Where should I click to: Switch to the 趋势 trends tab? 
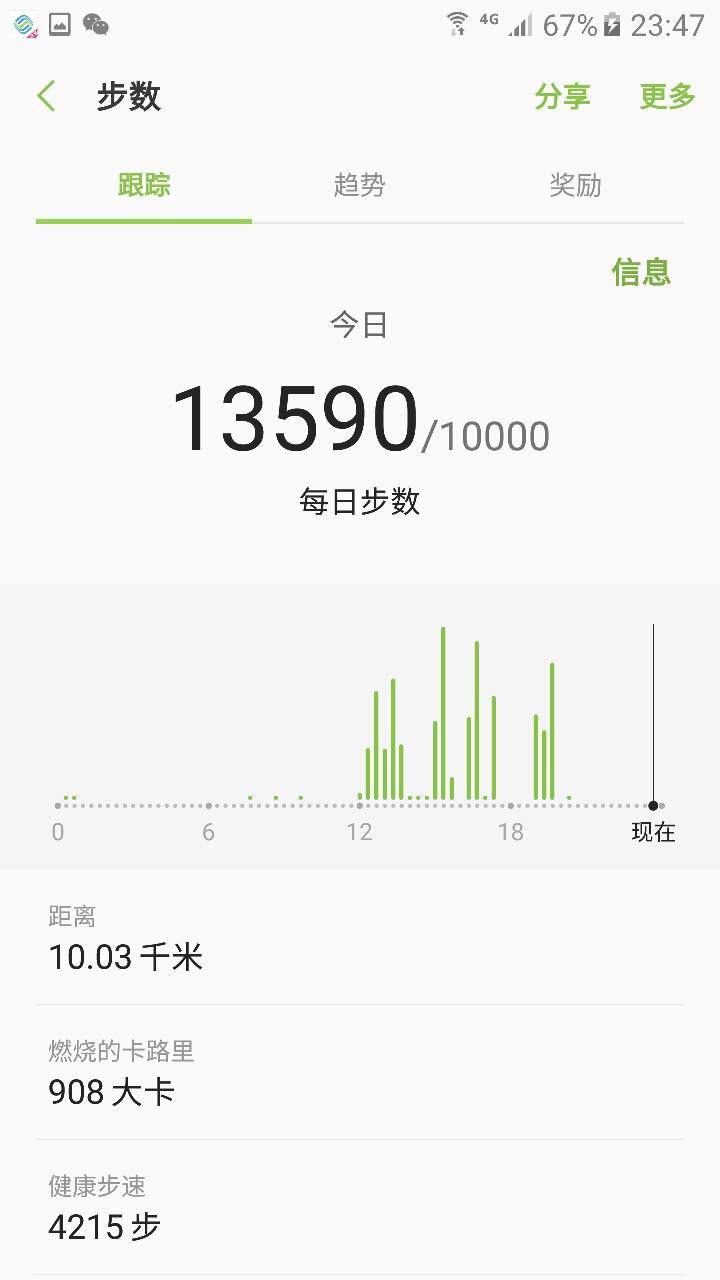[359, 185]
